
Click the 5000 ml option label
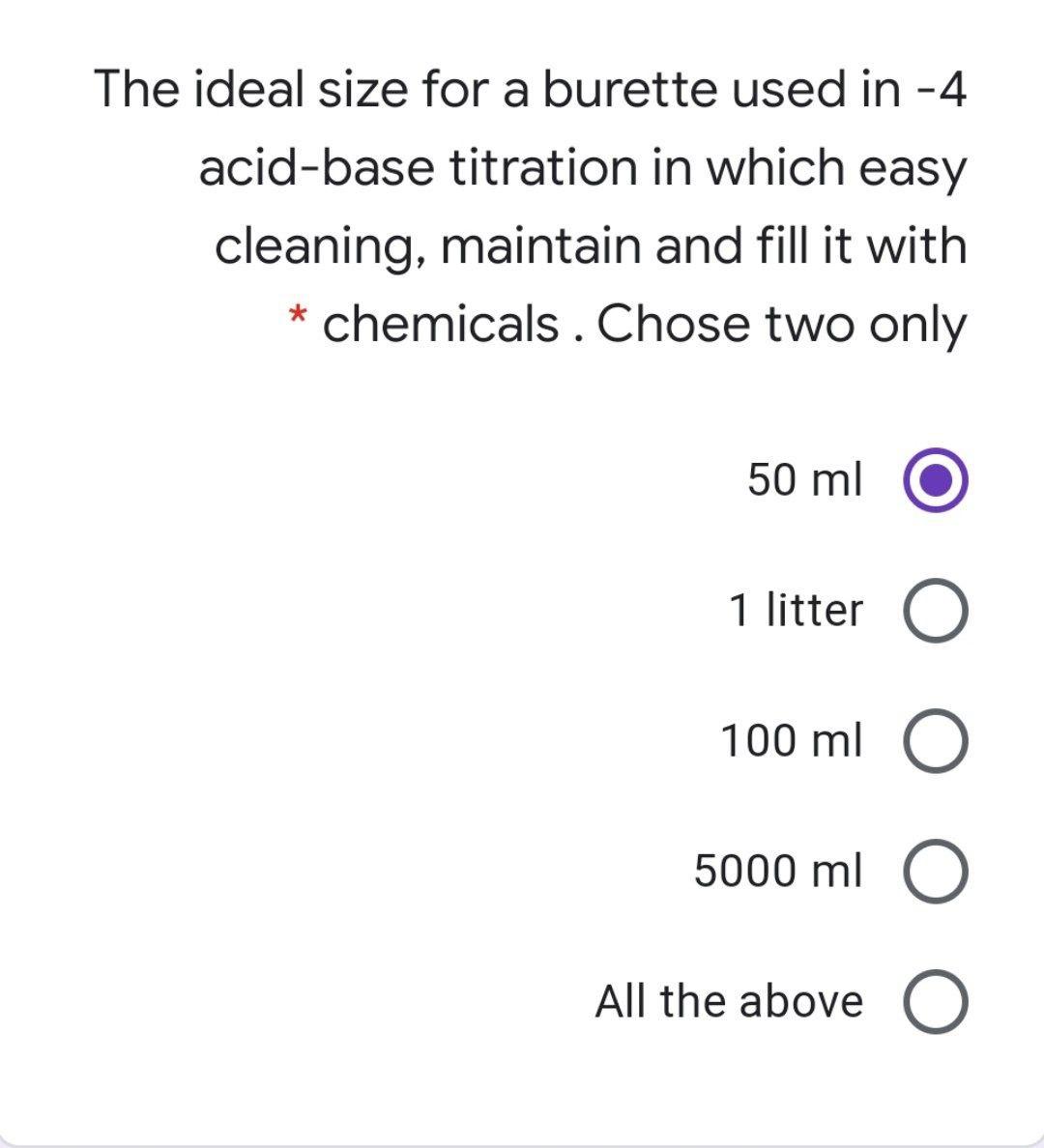(776, 870)
